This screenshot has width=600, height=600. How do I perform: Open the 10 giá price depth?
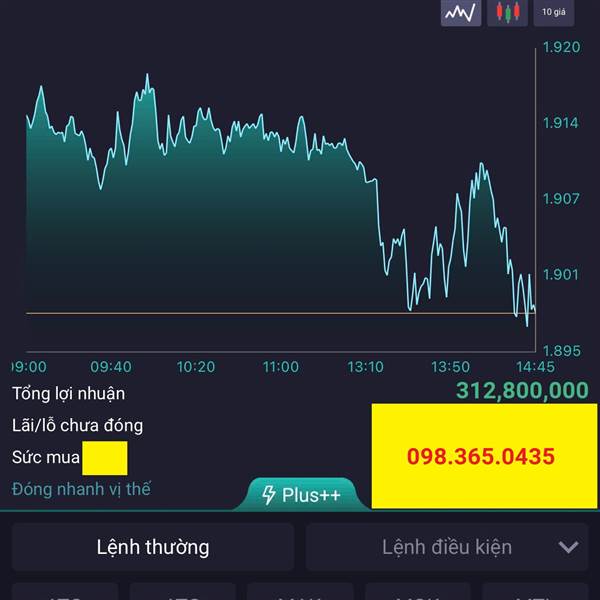pyautogui.click(x=554, y=13)
